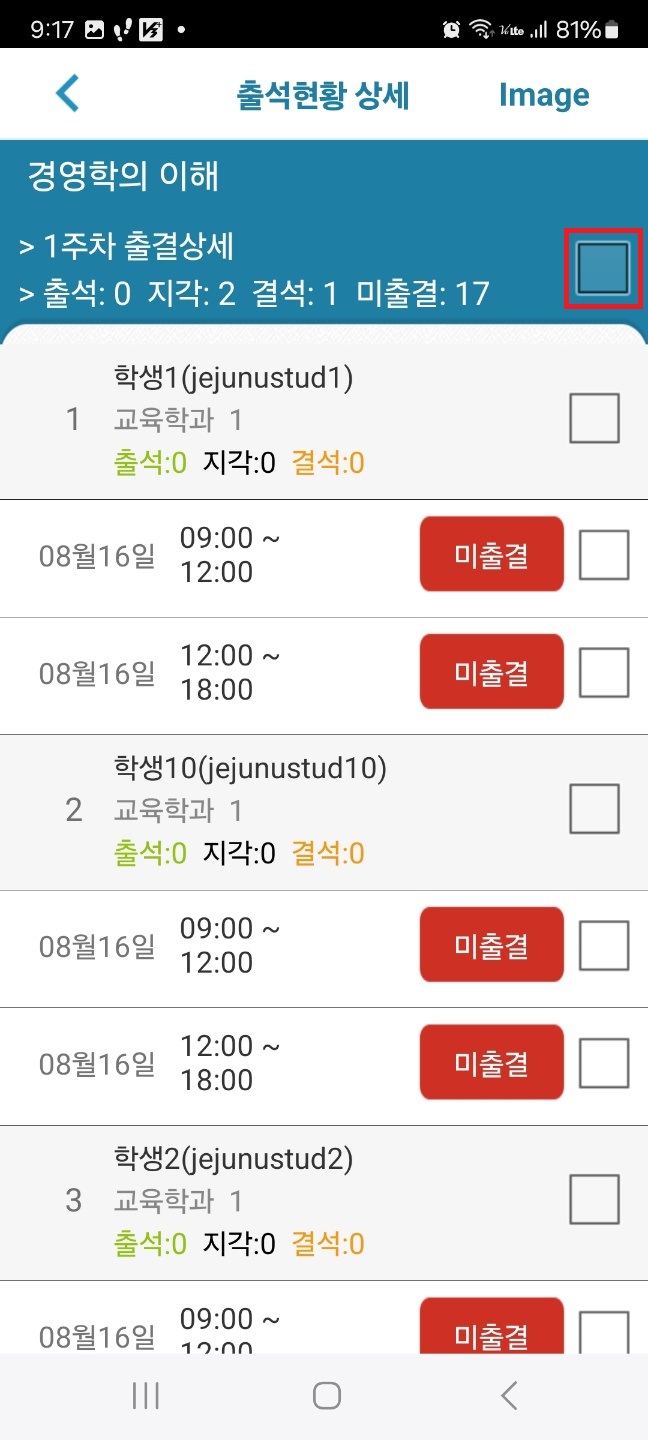
Task: Check the select-all box in week 1 header
Action: (604, 268)
